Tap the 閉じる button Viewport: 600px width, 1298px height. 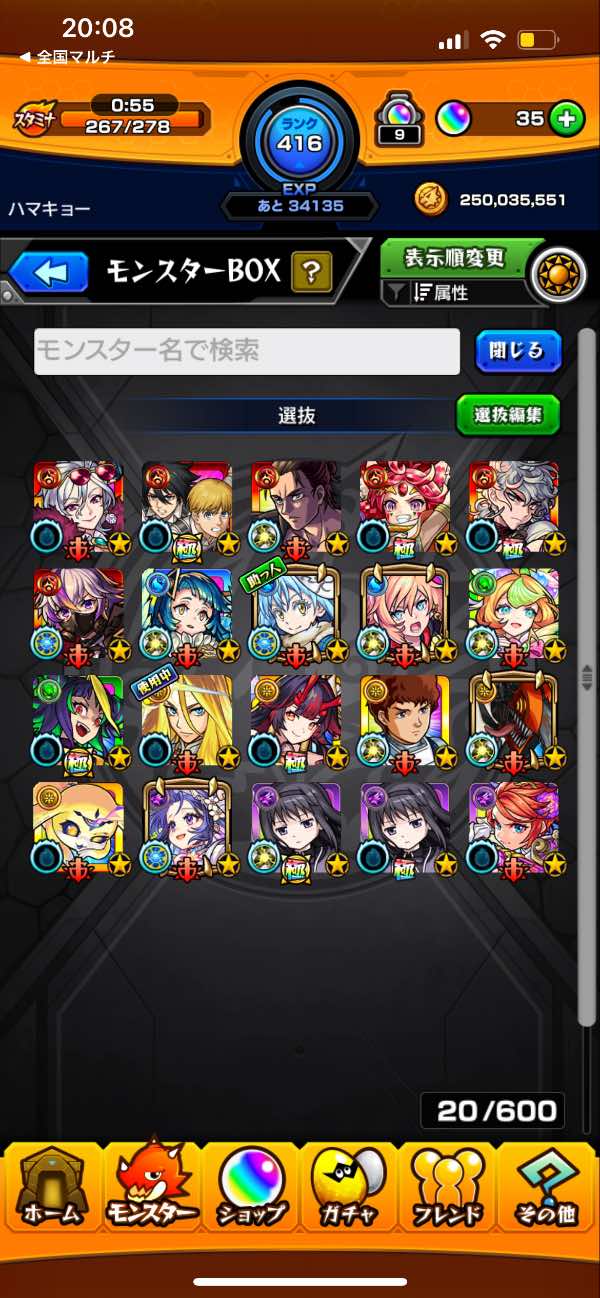pos(517,351)
